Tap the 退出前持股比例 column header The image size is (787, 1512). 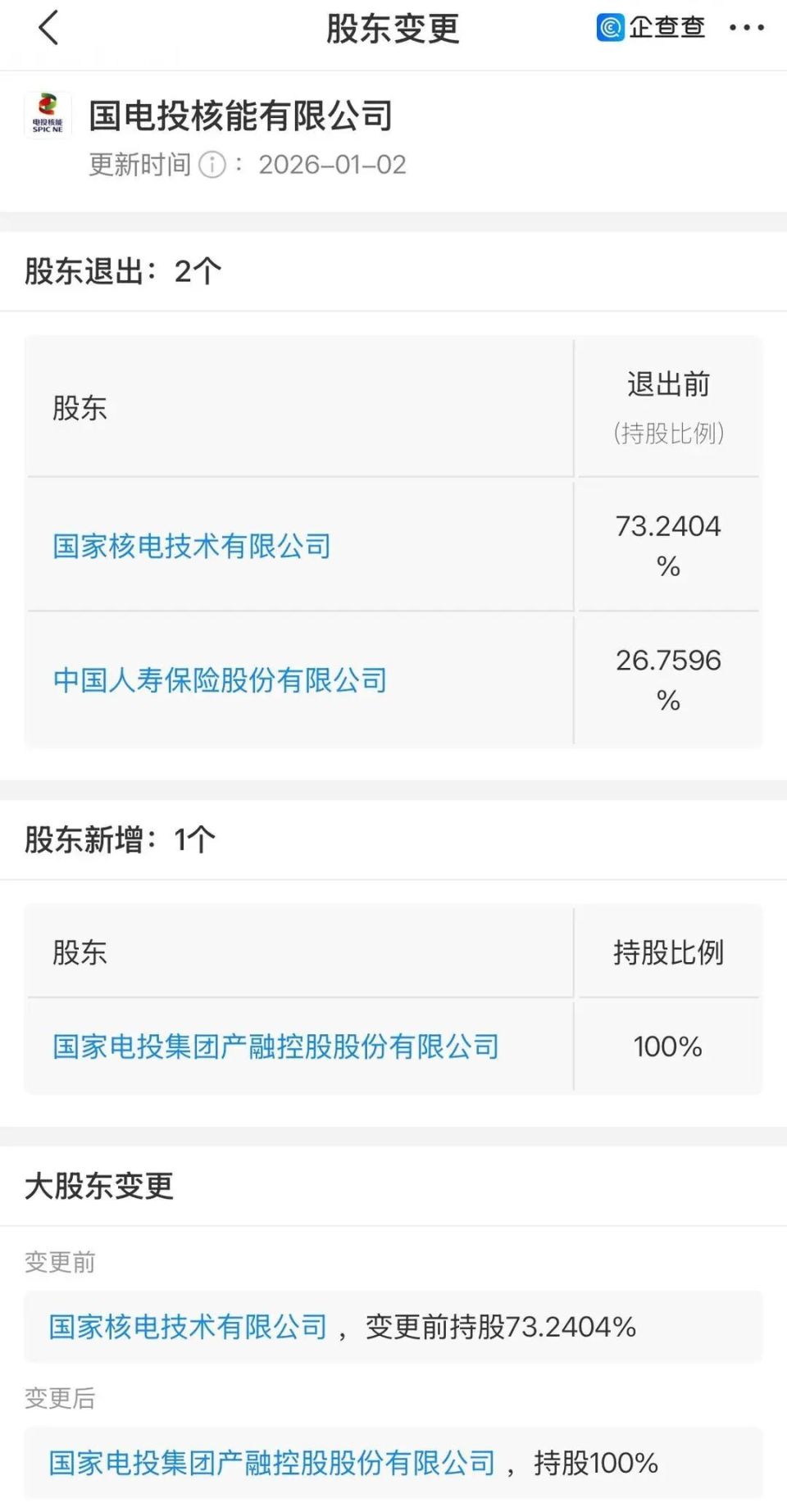668,408
